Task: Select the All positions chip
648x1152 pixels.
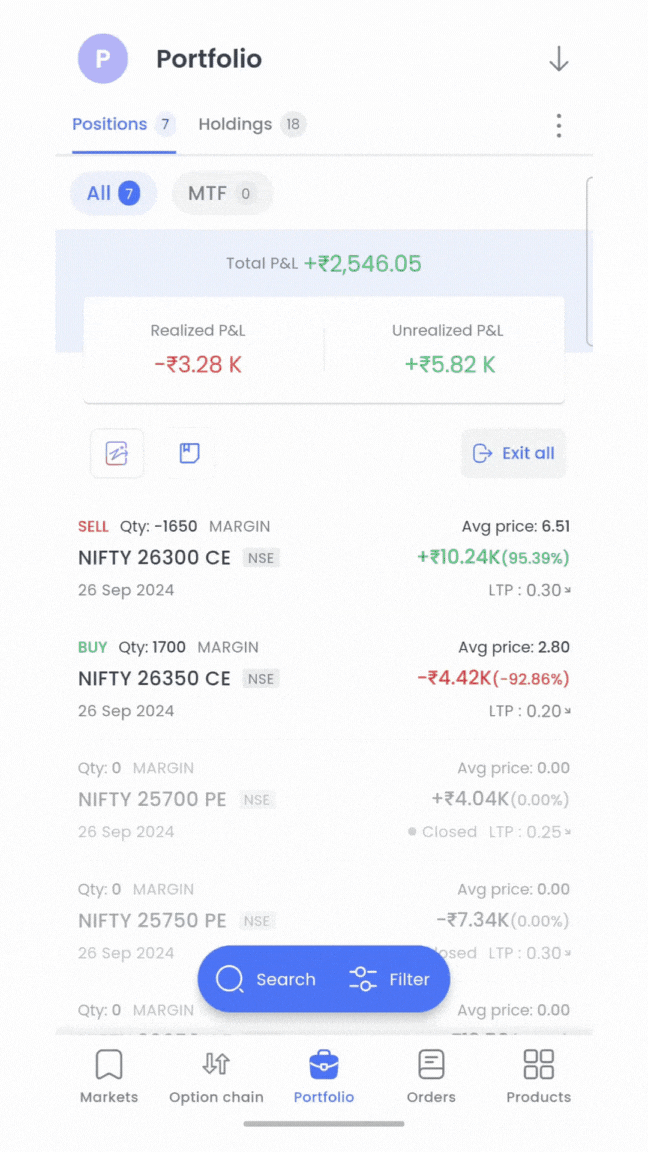Action: [x=112, y=194]
